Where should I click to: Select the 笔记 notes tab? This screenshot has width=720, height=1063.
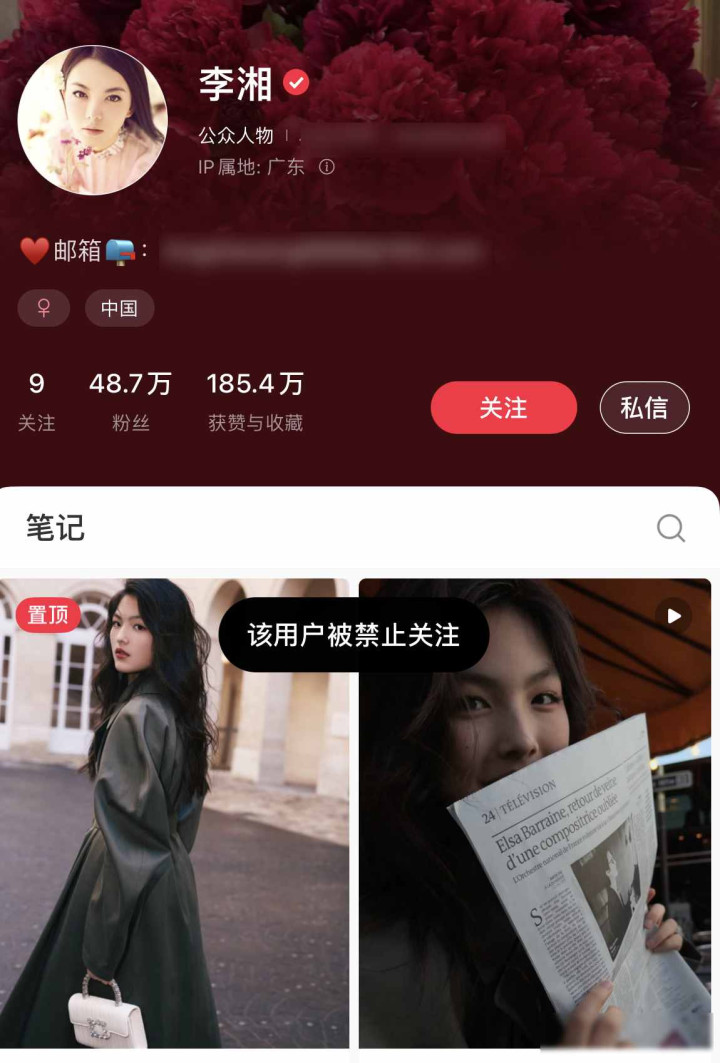[56, 527]
